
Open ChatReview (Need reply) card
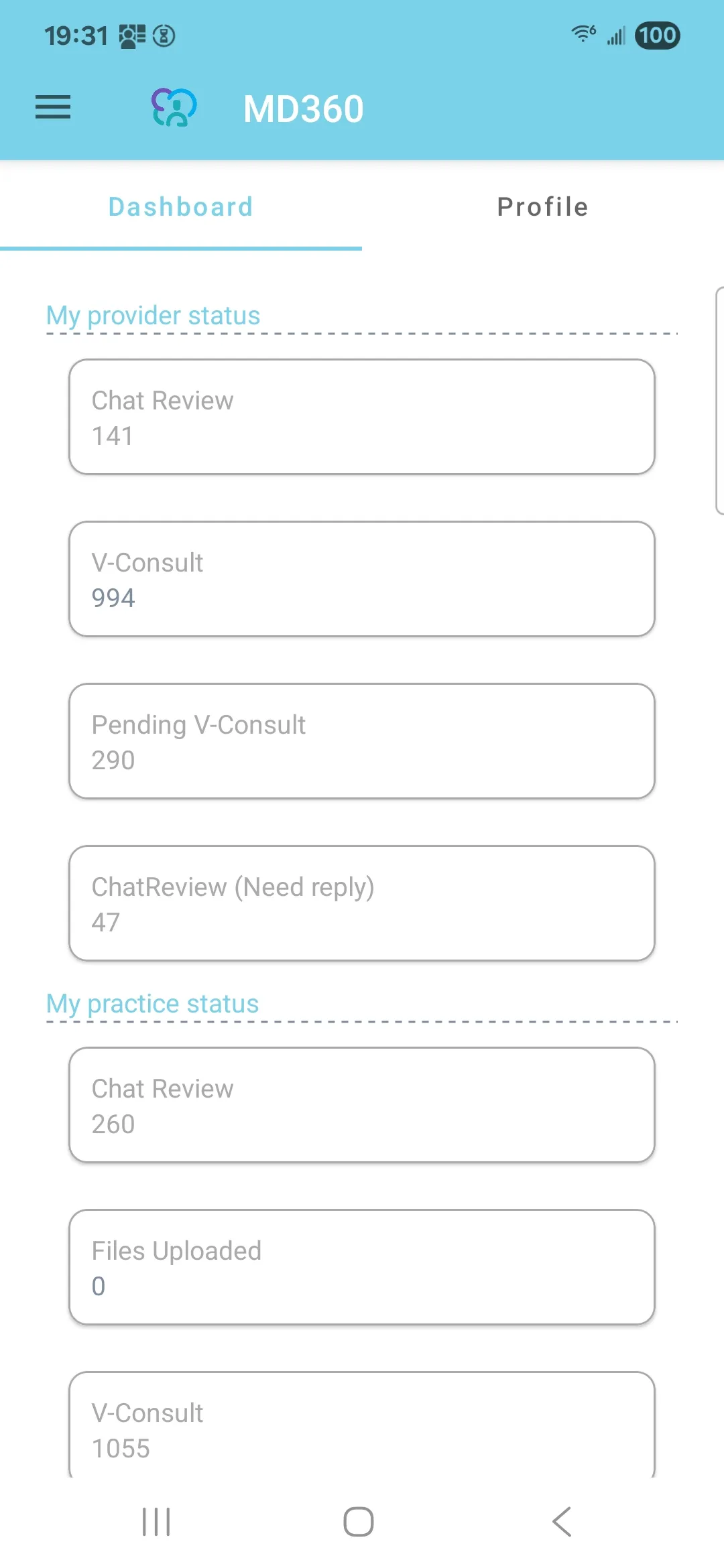tap(362, 903)
